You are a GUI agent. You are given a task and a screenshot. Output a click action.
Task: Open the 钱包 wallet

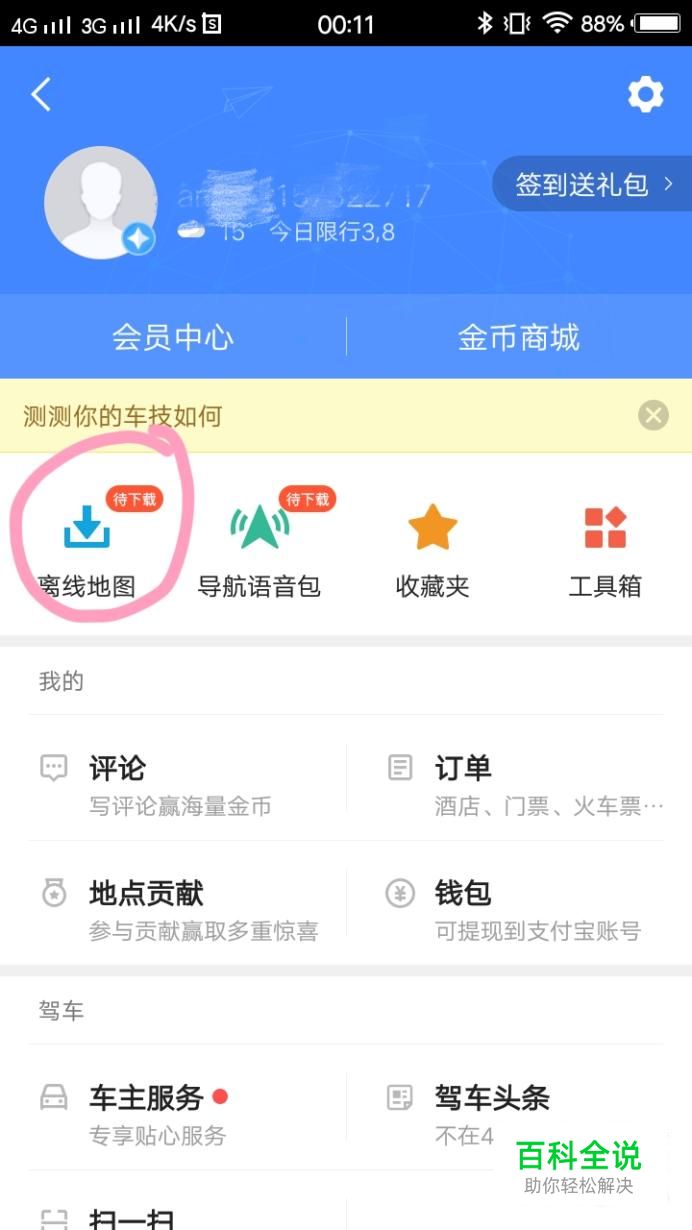(x=520, y=907)
